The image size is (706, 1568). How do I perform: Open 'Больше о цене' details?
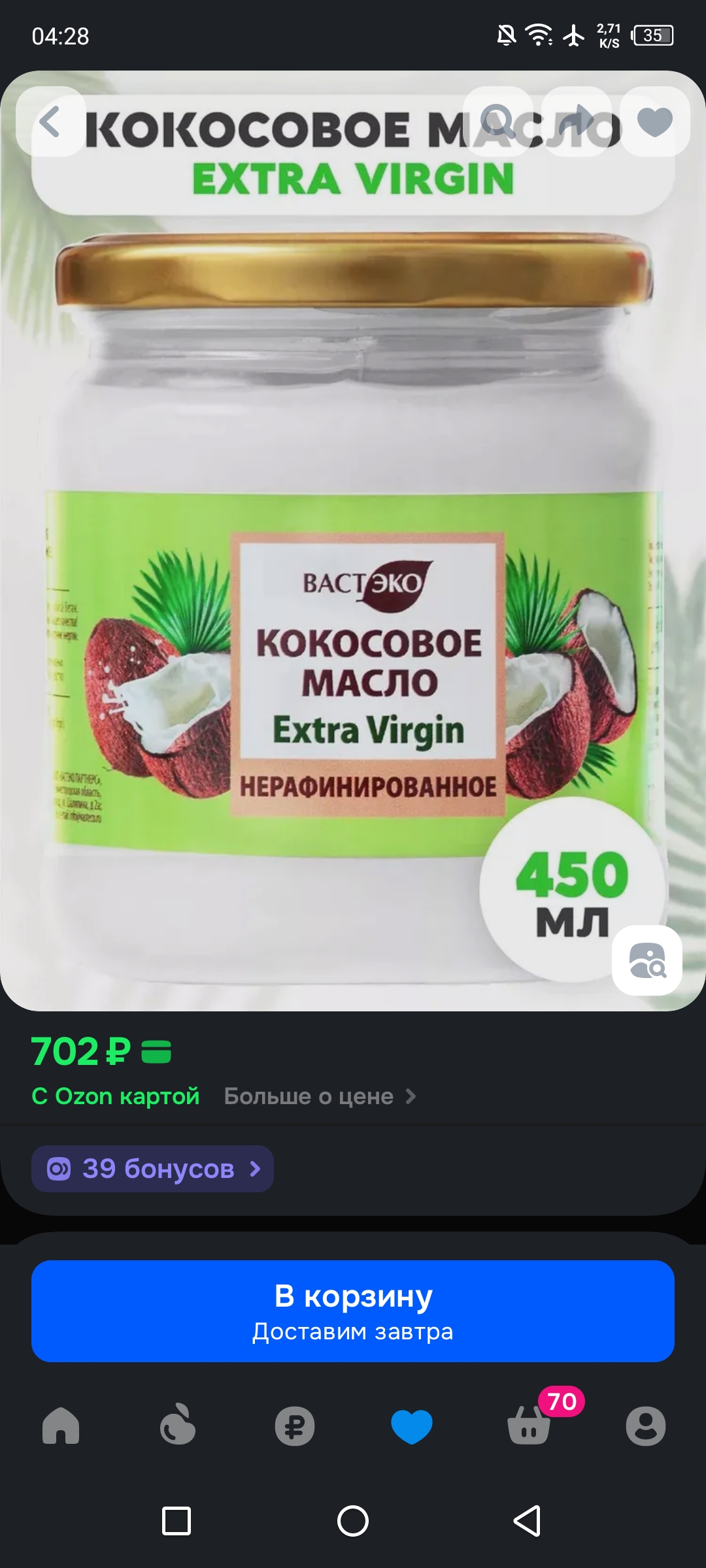tap(320, 1096)
